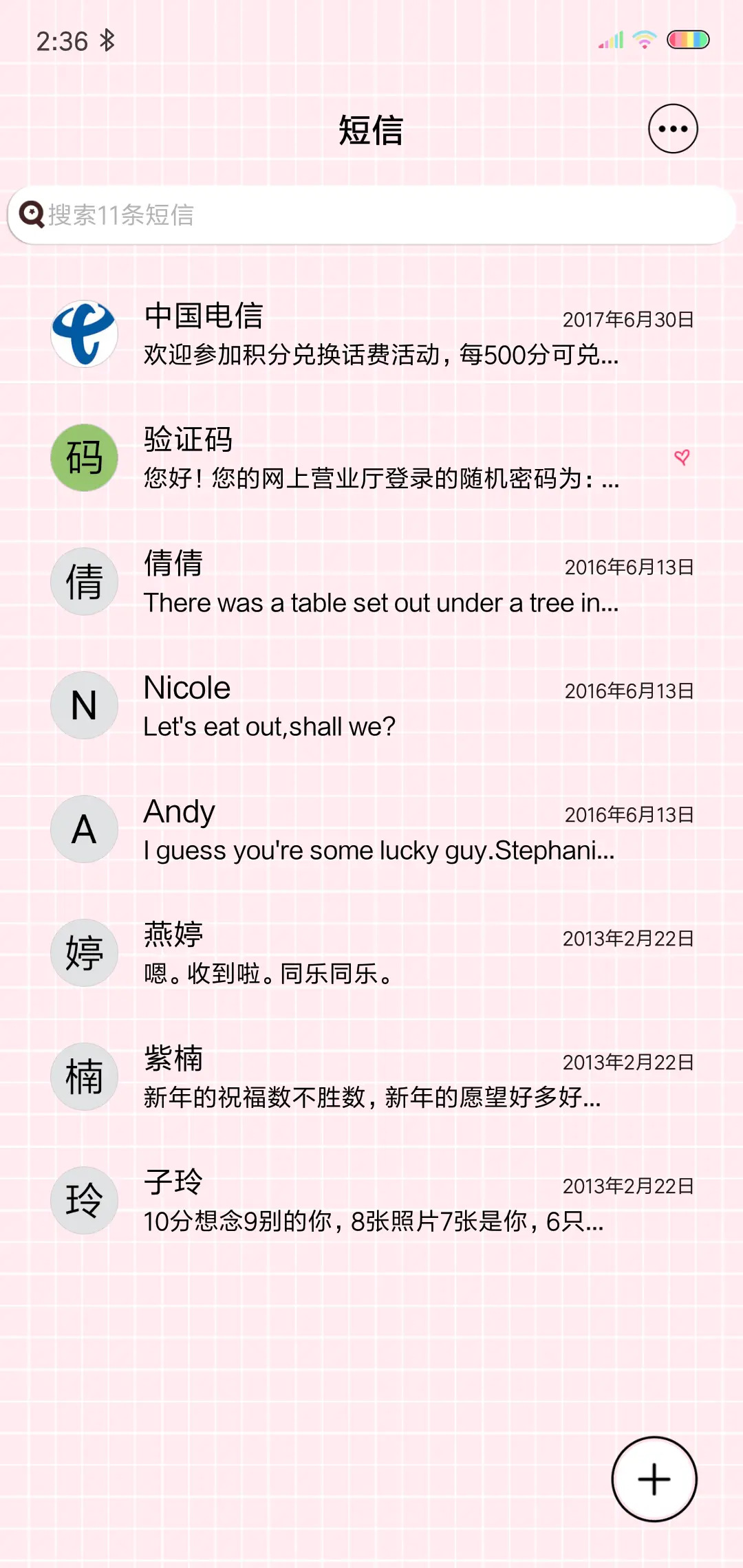Viewport: 743px width, 1568px height.
Task: Select the green 验证码 avatar
Action: coord(84,457)
